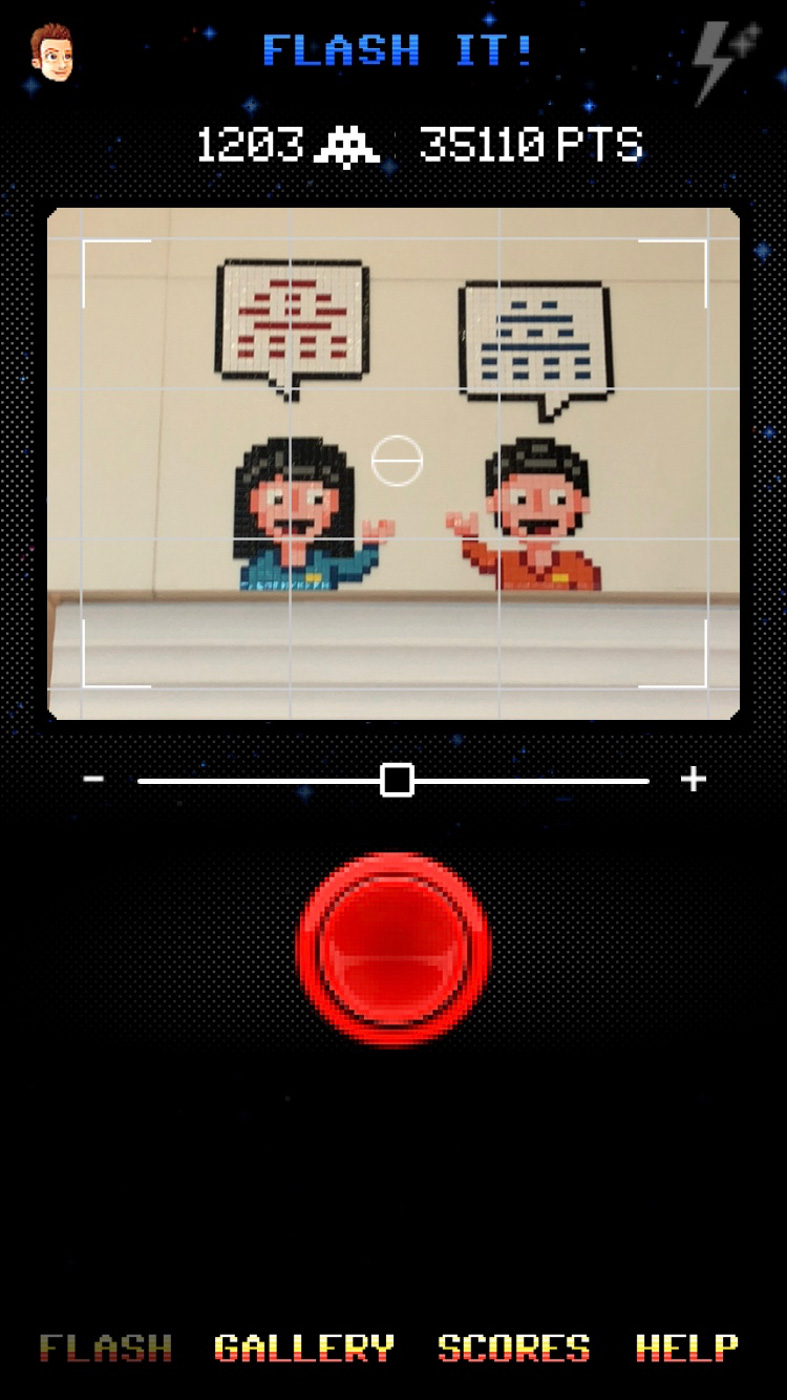Select the Flash tab
This screenshot has width=787, height=1400.
tap(106, 1347)
